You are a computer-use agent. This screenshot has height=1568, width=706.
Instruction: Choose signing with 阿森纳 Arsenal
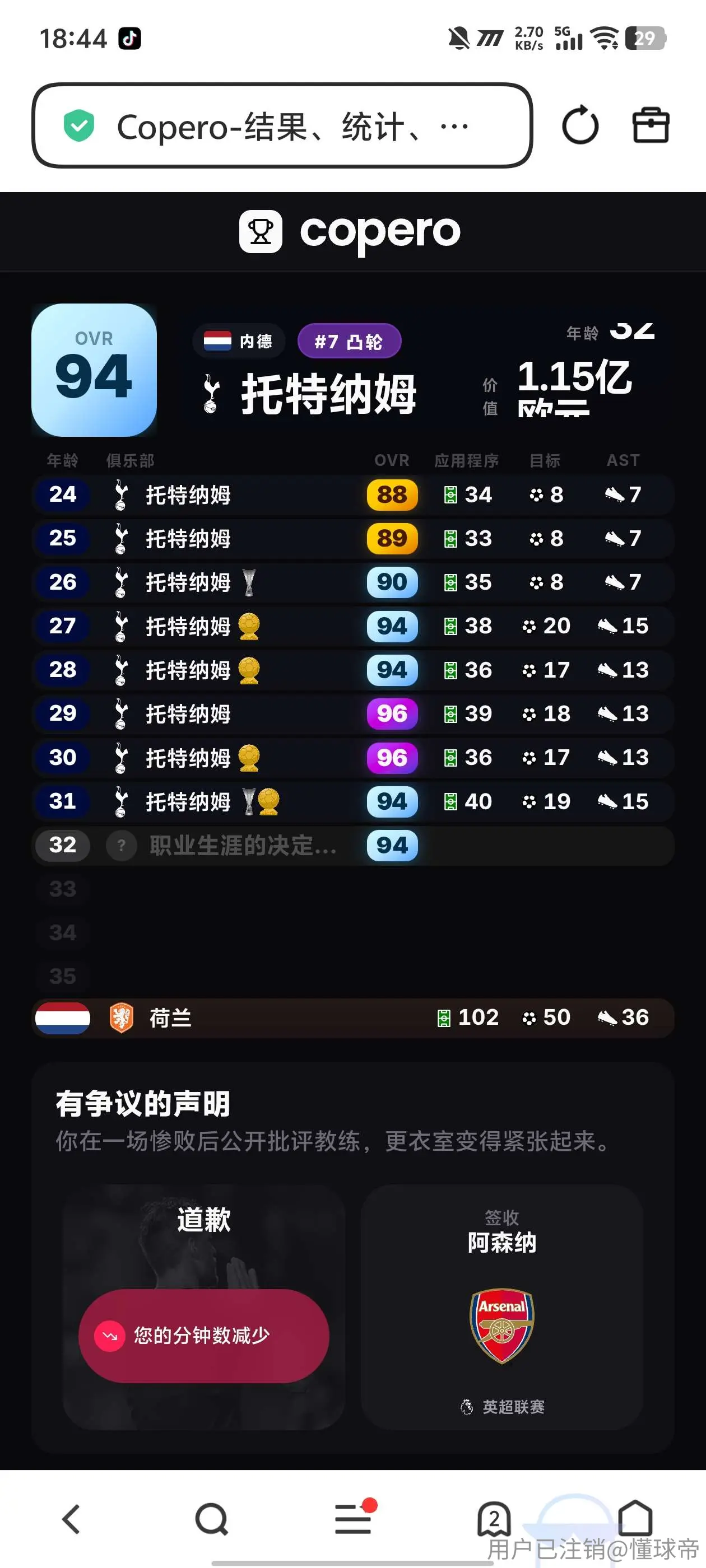click(502, 1307)
